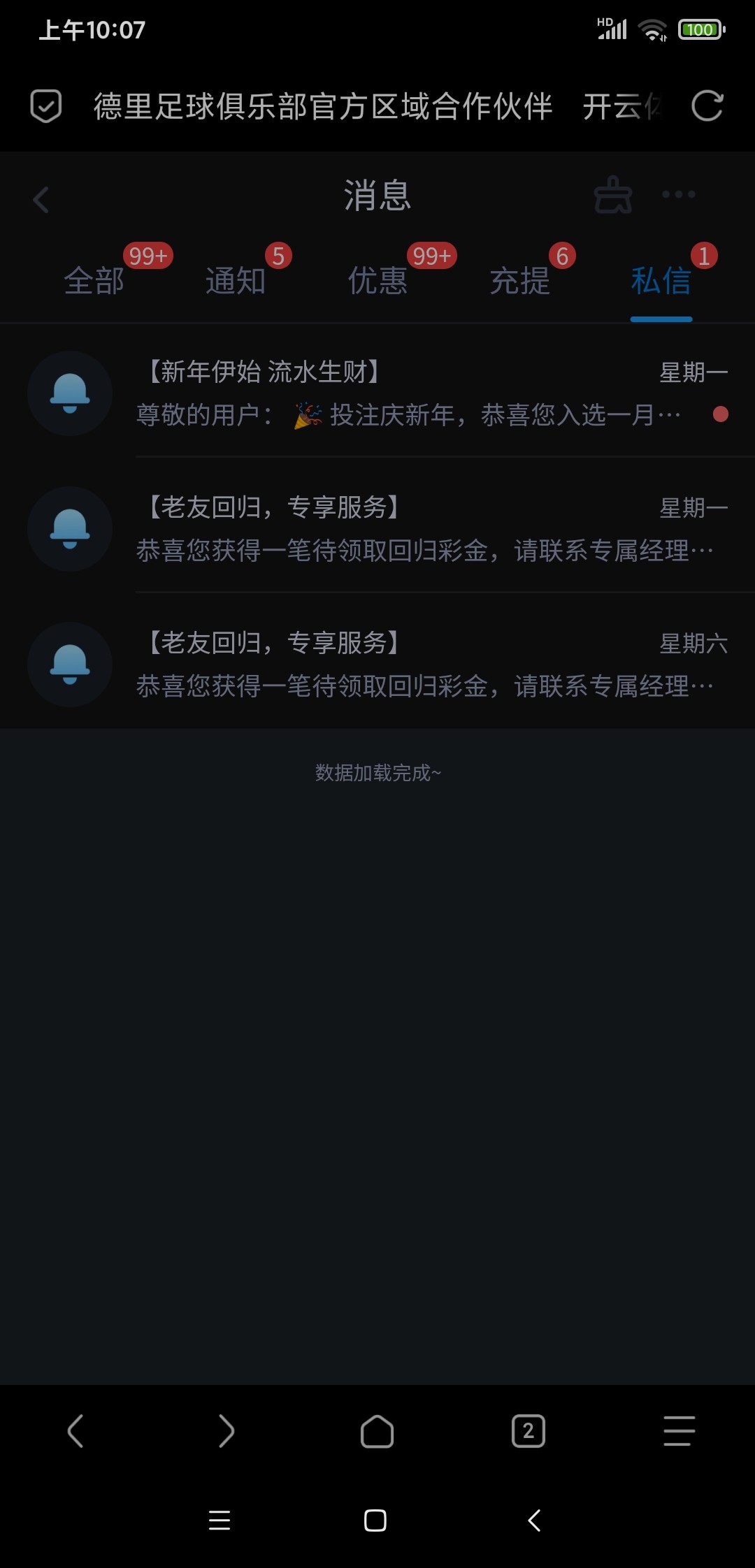
Task: Open the three-dot more options menu
Action: [x=678, y=195]
